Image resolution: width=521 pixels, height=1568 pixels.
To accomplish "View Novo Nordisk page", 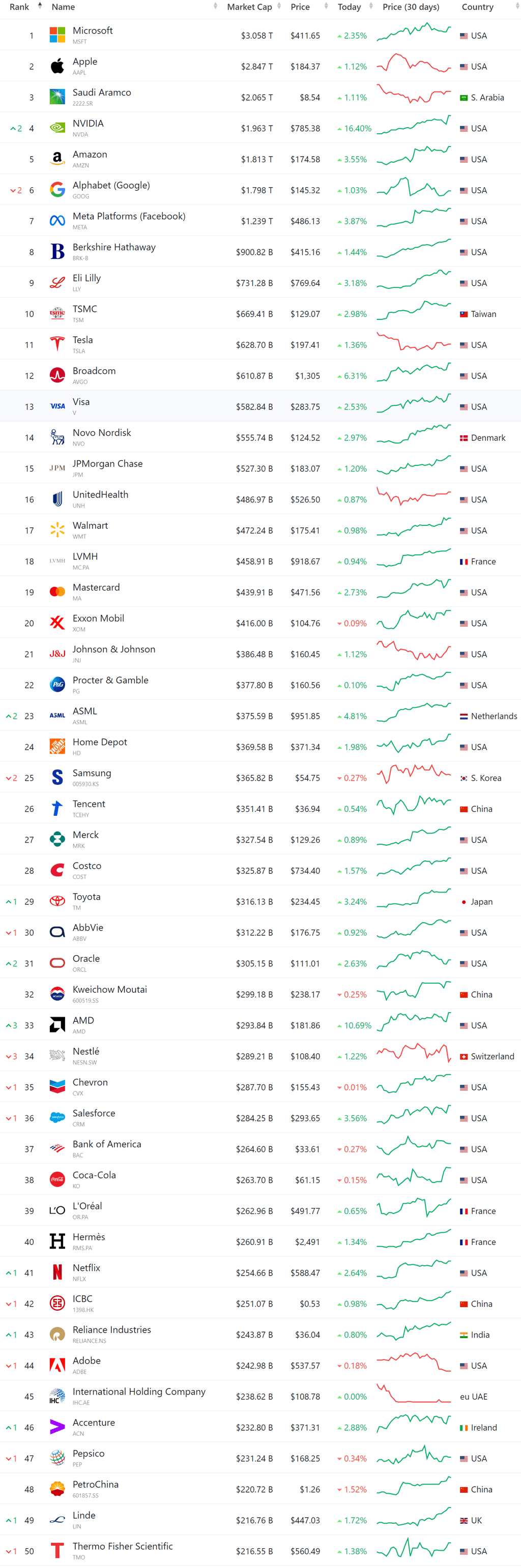I will pyautogui.click(x=102, y=433).
